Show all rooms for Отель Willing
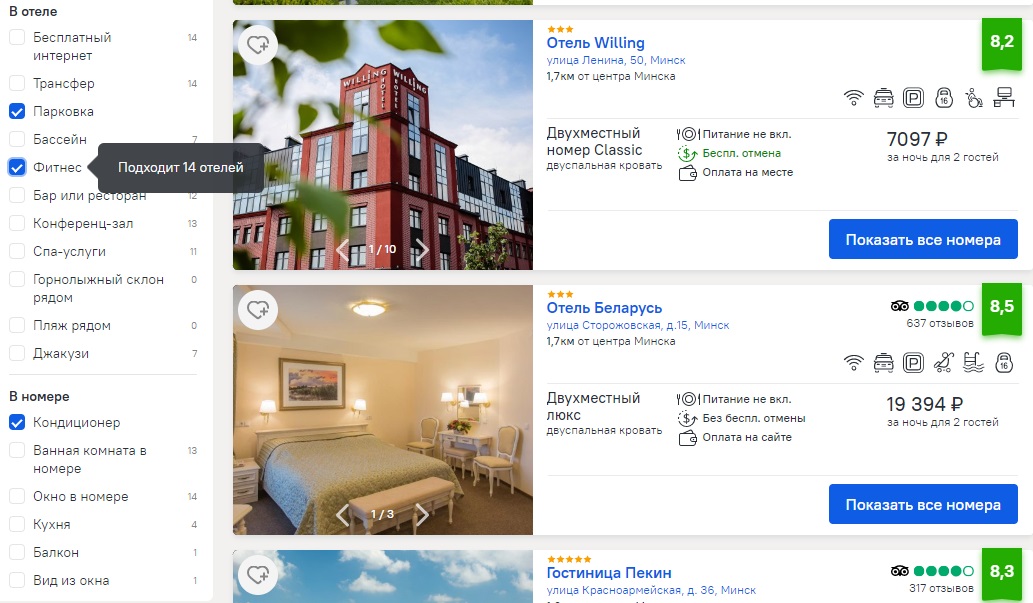The height and width of the screenshot is (603, 1033). tap(923, 240)
